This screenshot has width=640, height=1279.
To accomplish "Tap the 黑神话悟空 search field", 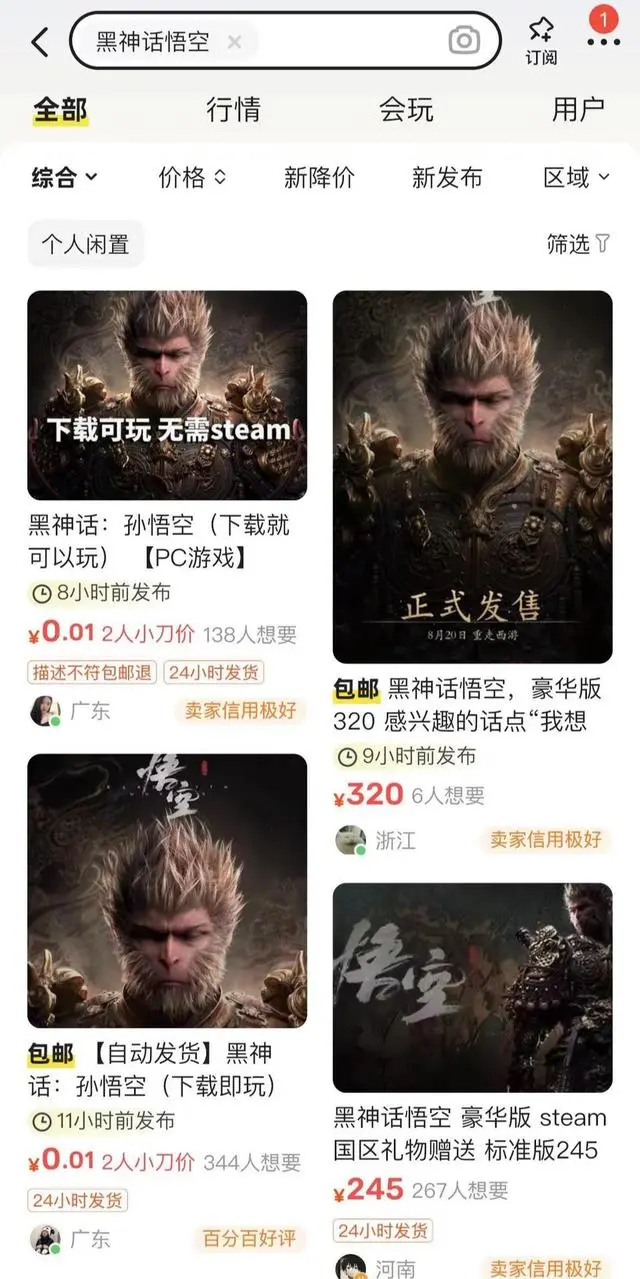I will 155,41.
